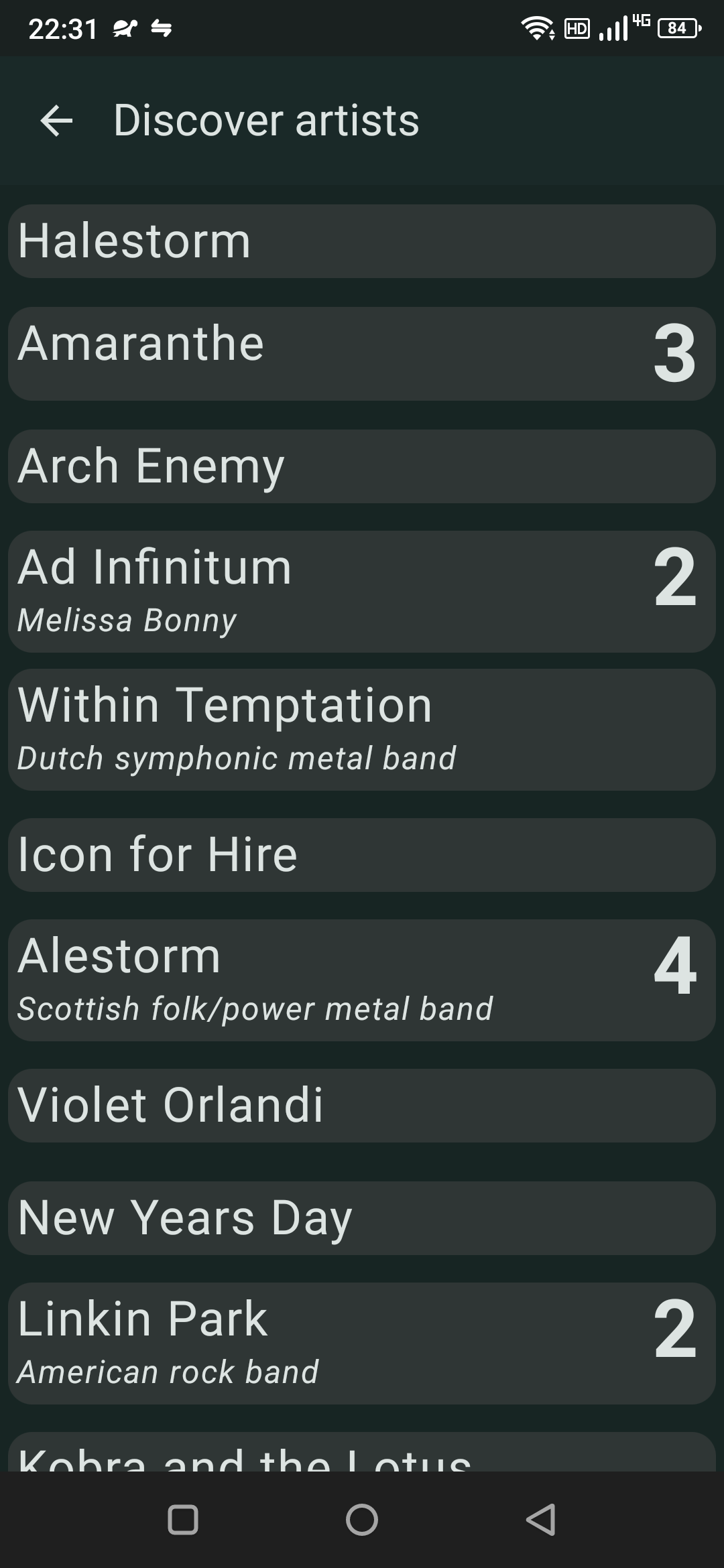The height and width of the screenshot is (1568, 724).
Task: Open Within Temptation artist entry
Action: [362, 730]
